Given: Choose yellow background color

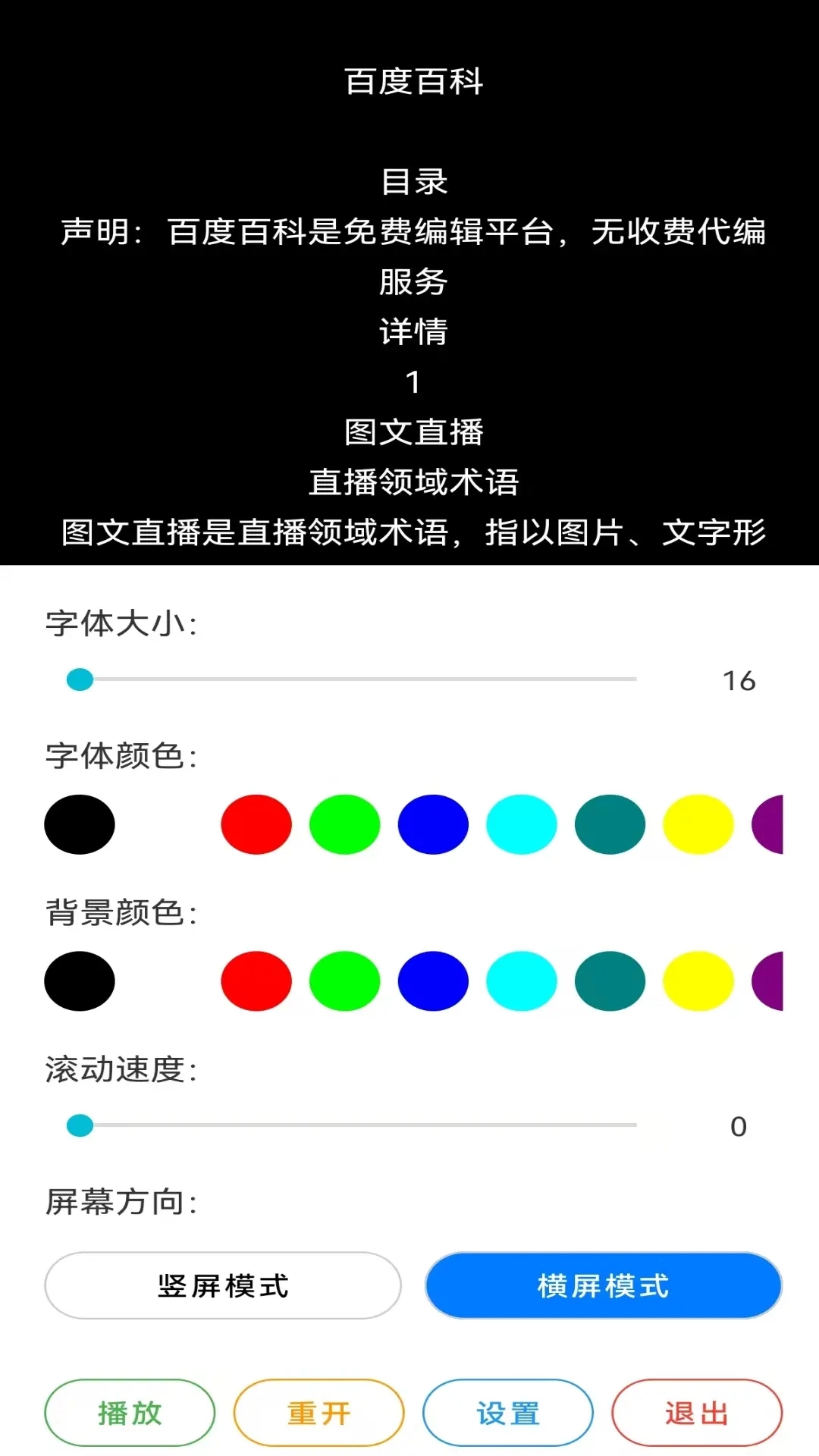Looking at the screenshot, I should click(x=698, y=981).
